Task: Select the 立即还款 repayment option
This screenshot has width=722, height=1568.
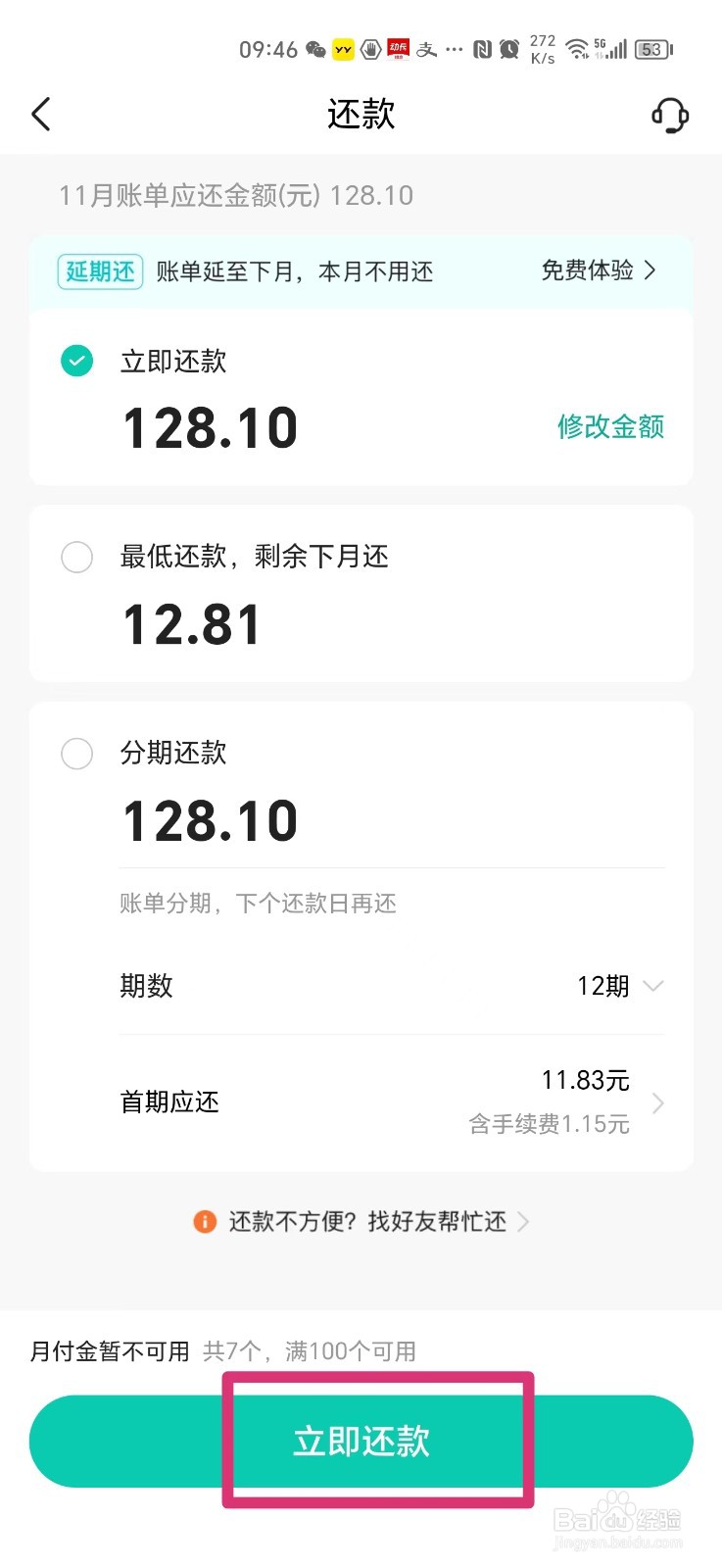Action: pyautogui.click(x=76, y=362)
